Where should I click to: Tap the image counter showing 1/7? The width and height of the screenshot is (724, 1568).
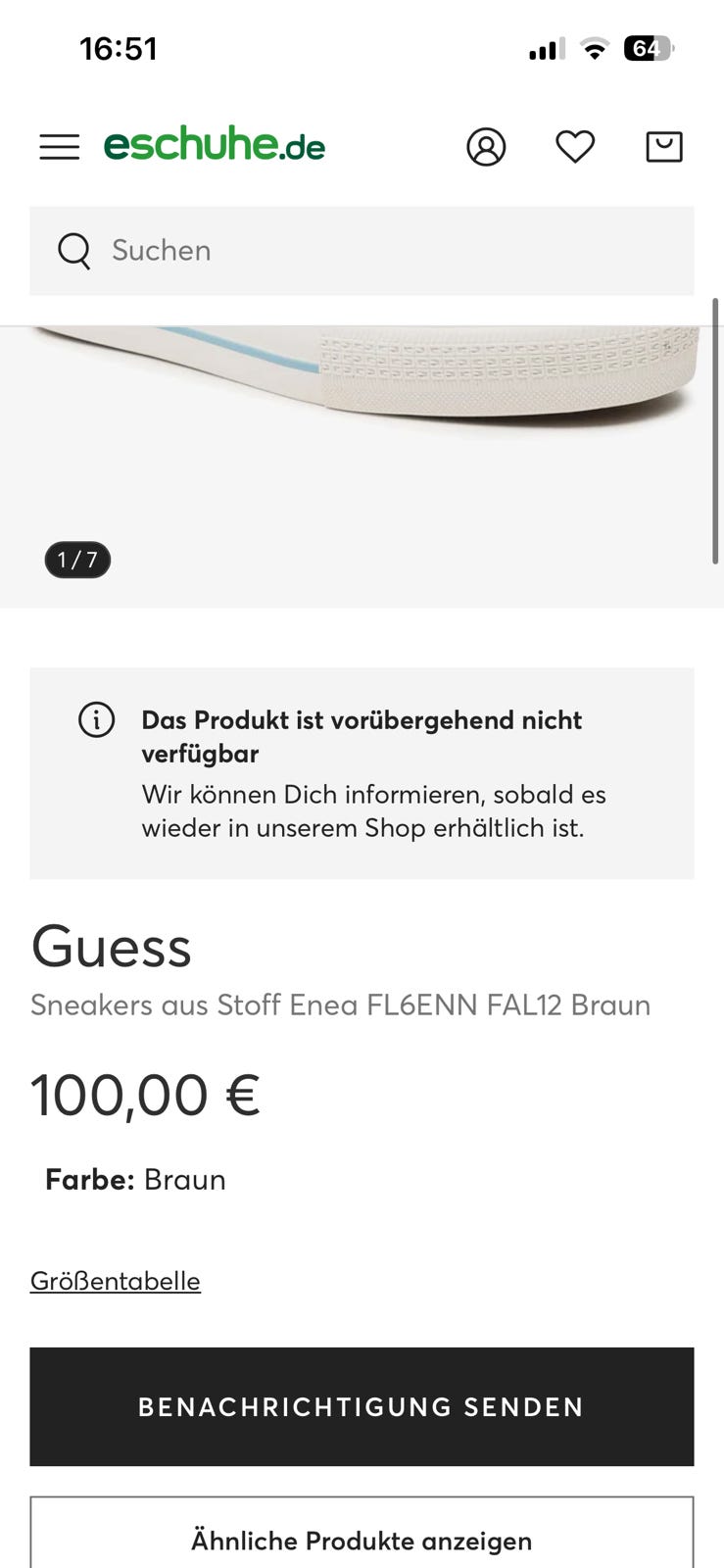pos(77,560)
